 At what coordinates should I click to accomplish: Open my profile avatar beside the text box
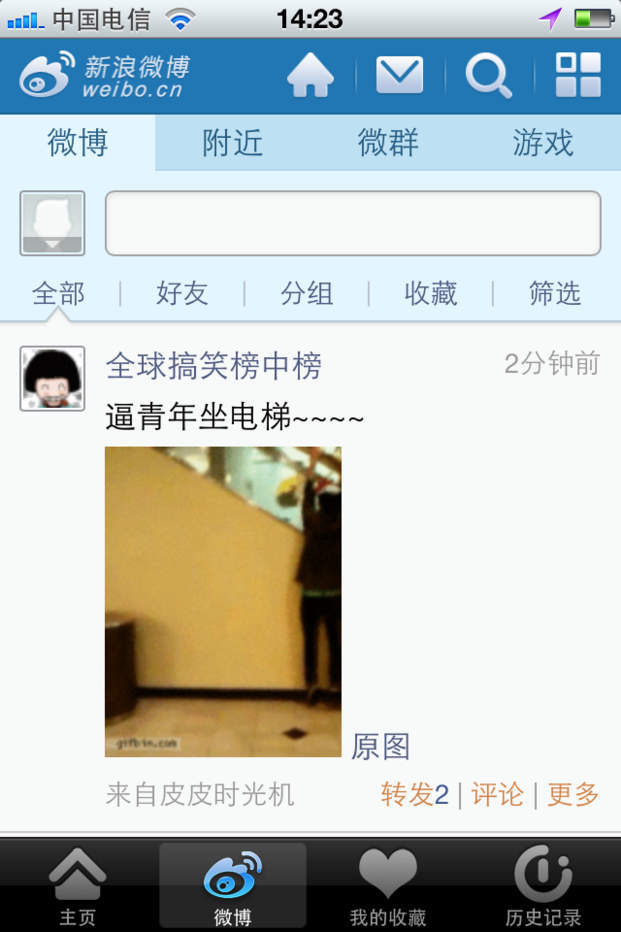click(52, 223)
